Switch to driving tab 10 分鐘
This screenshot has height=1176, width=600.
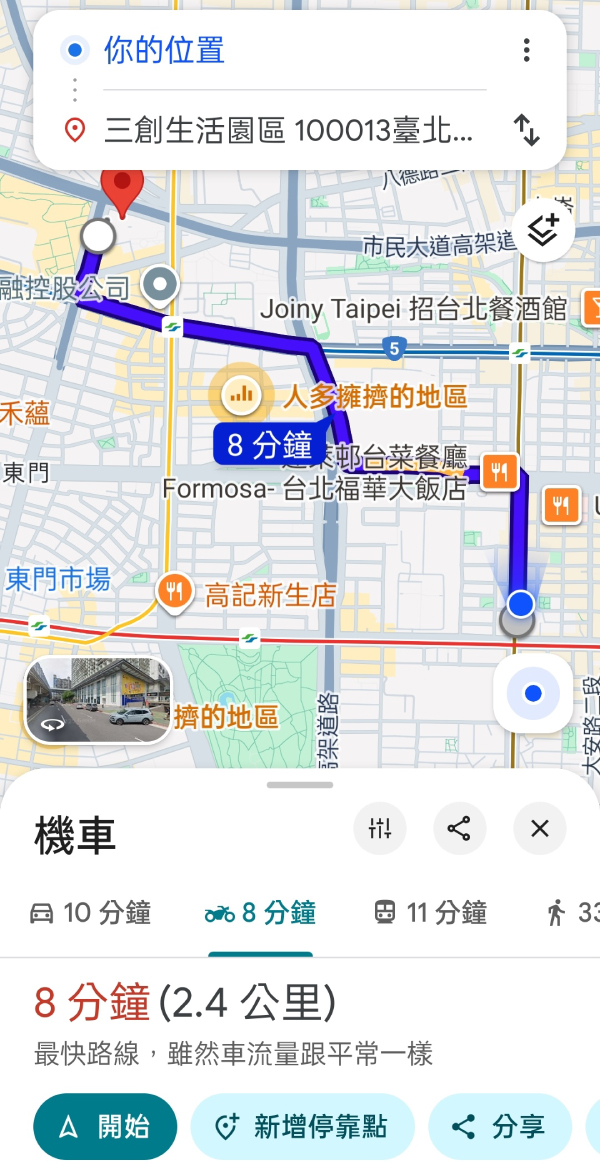click(90, 913)
